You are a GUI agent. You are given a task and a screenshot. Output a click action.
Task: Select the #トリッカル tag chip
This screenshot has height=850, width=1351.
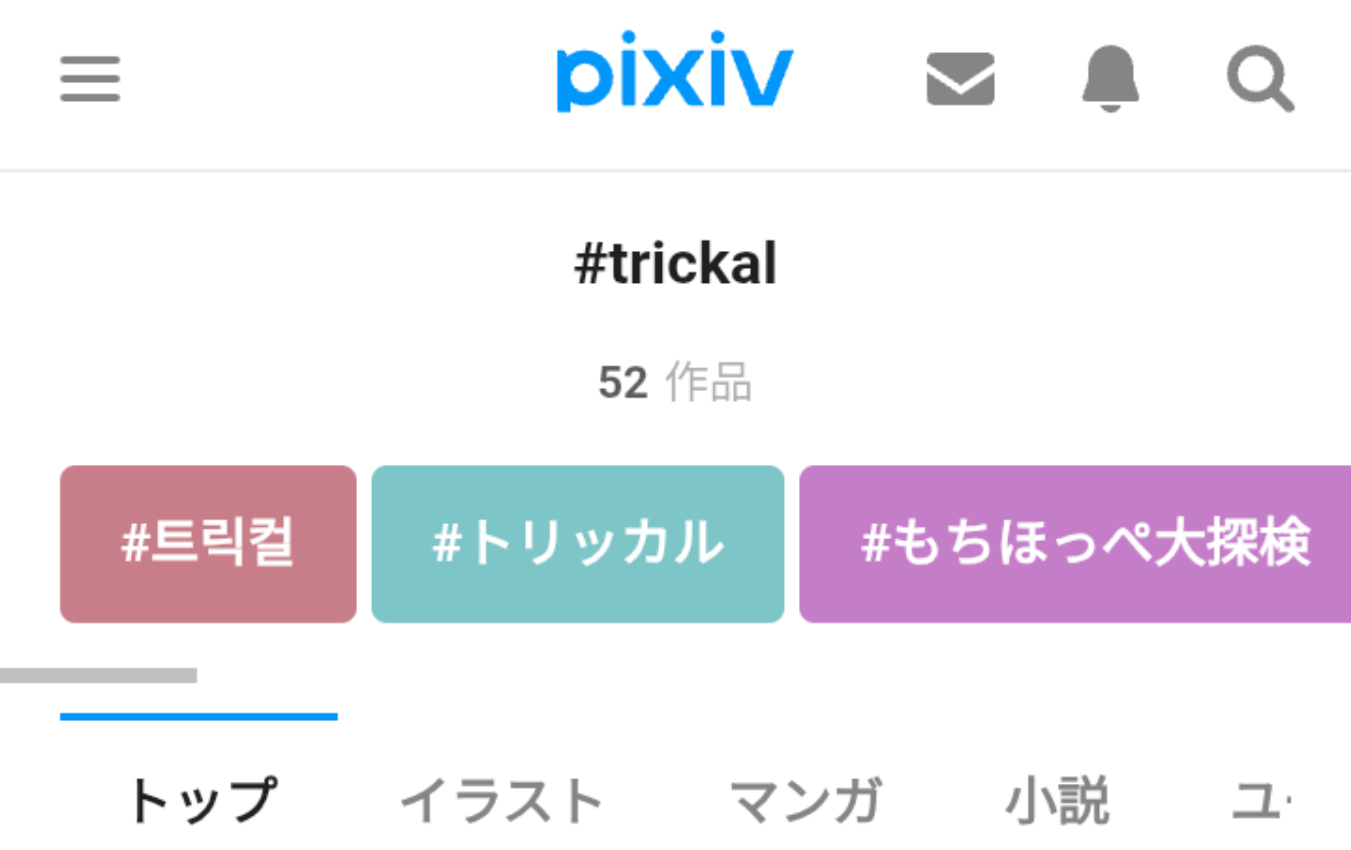pos(577,544)
